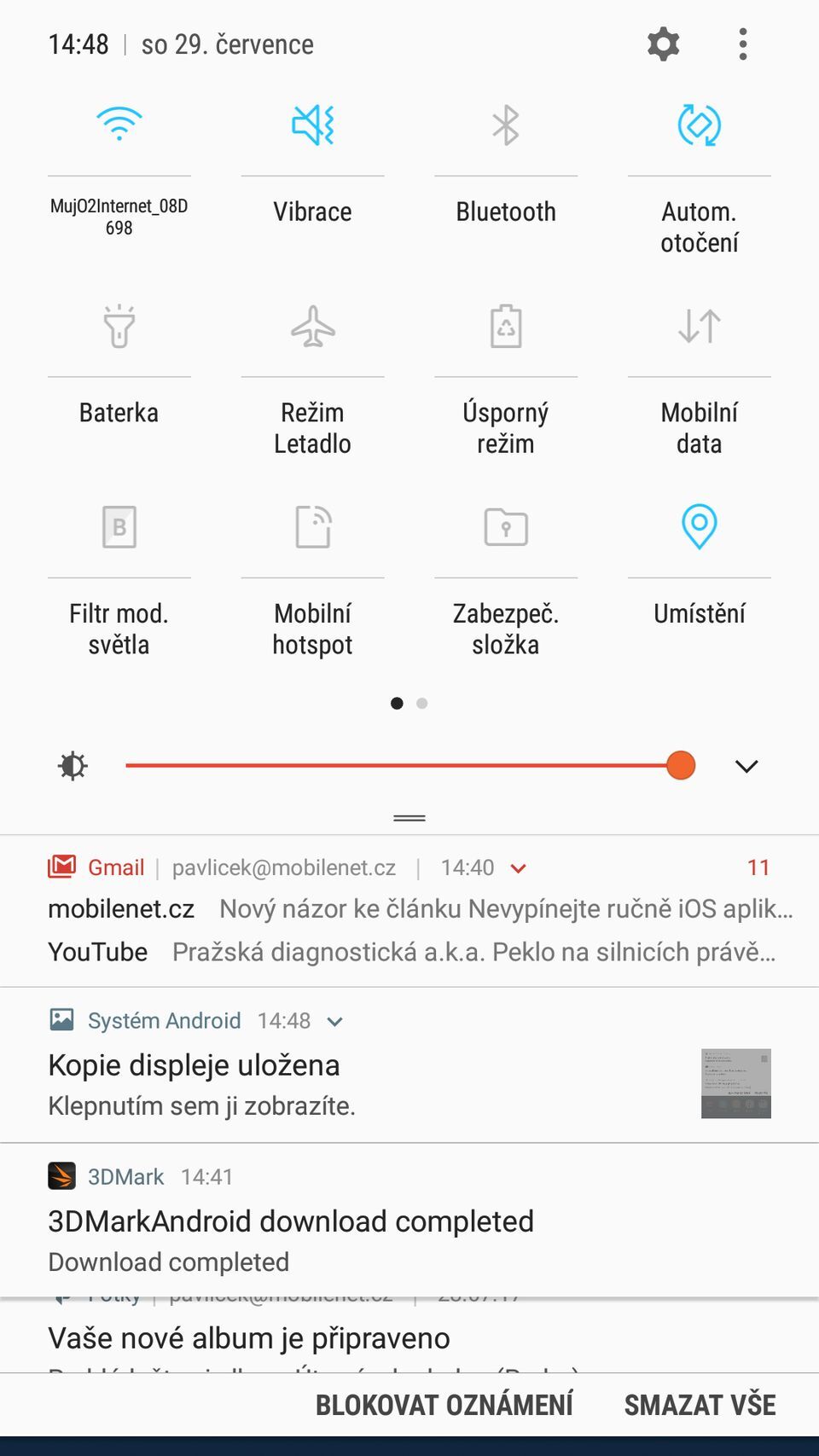This screenshot has width=819, height=1456.
Task: Open Wi-Fi settings via MujO2Internet icon
Action: tap(119, 124)
